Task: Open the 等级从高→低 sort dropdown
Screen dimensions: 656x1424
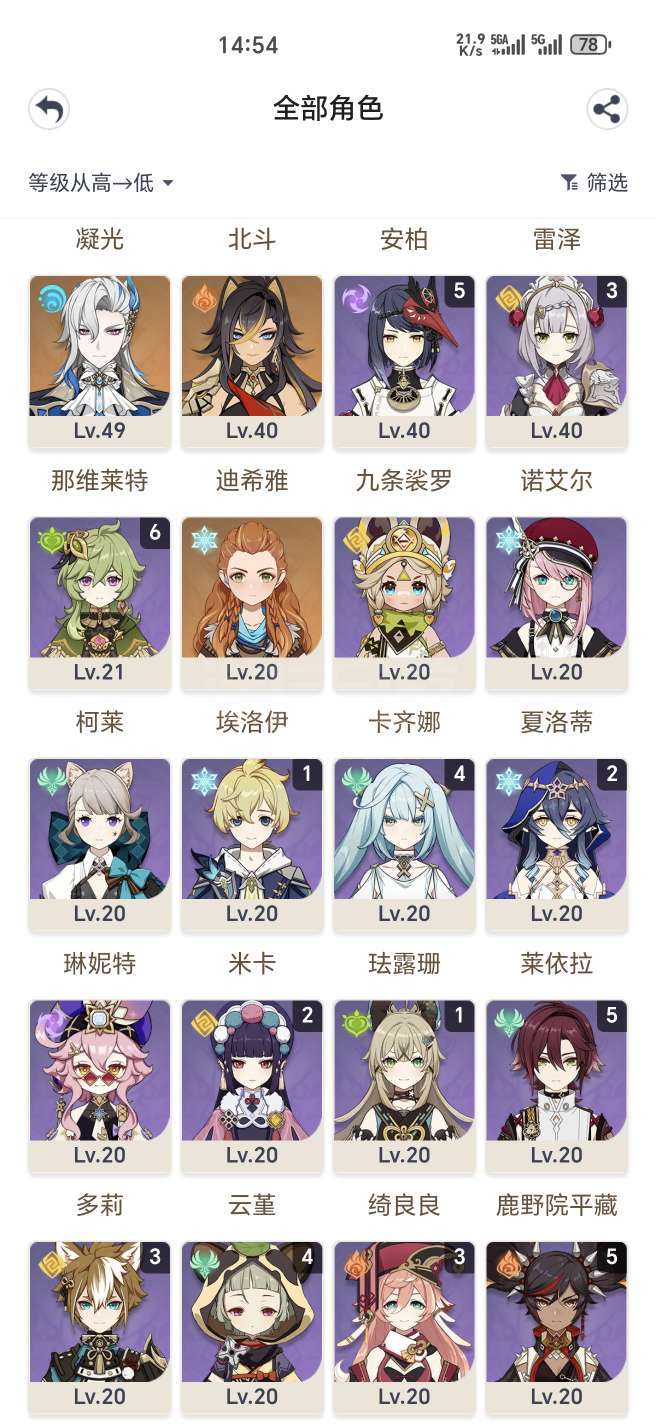Action: coord(101,182)
